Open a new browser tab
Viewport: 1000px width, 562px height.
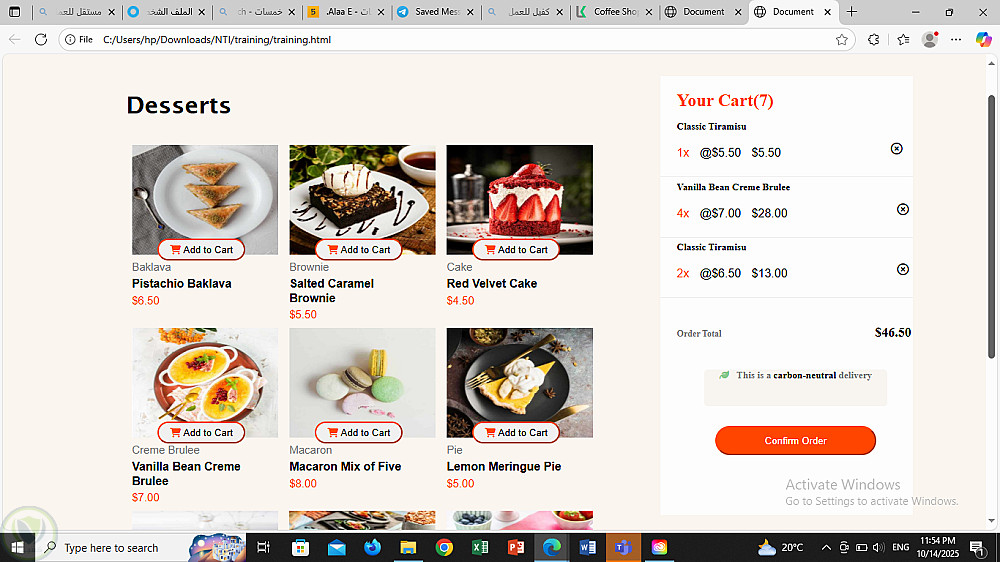click(x=852, y=12)
